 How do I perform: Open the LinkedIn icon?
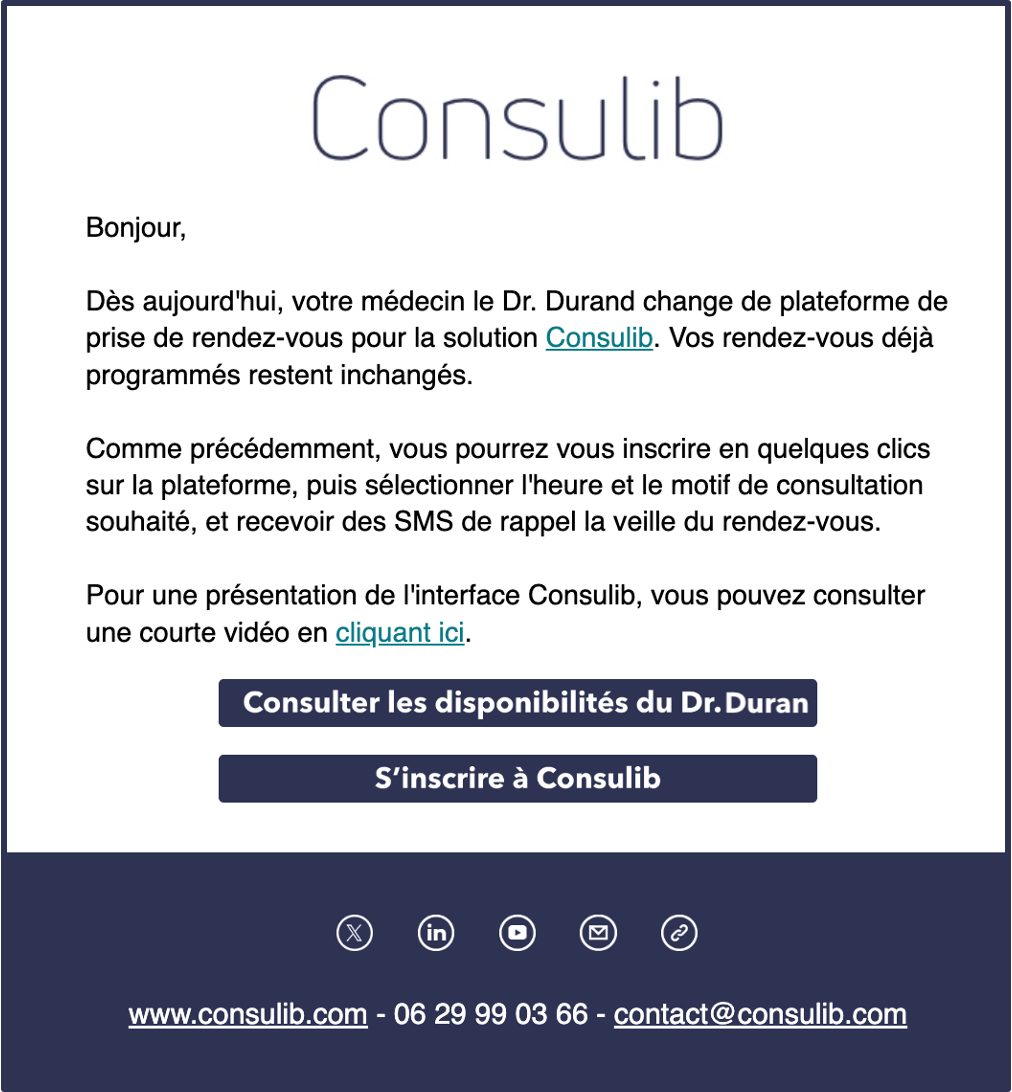pos(436,933)
